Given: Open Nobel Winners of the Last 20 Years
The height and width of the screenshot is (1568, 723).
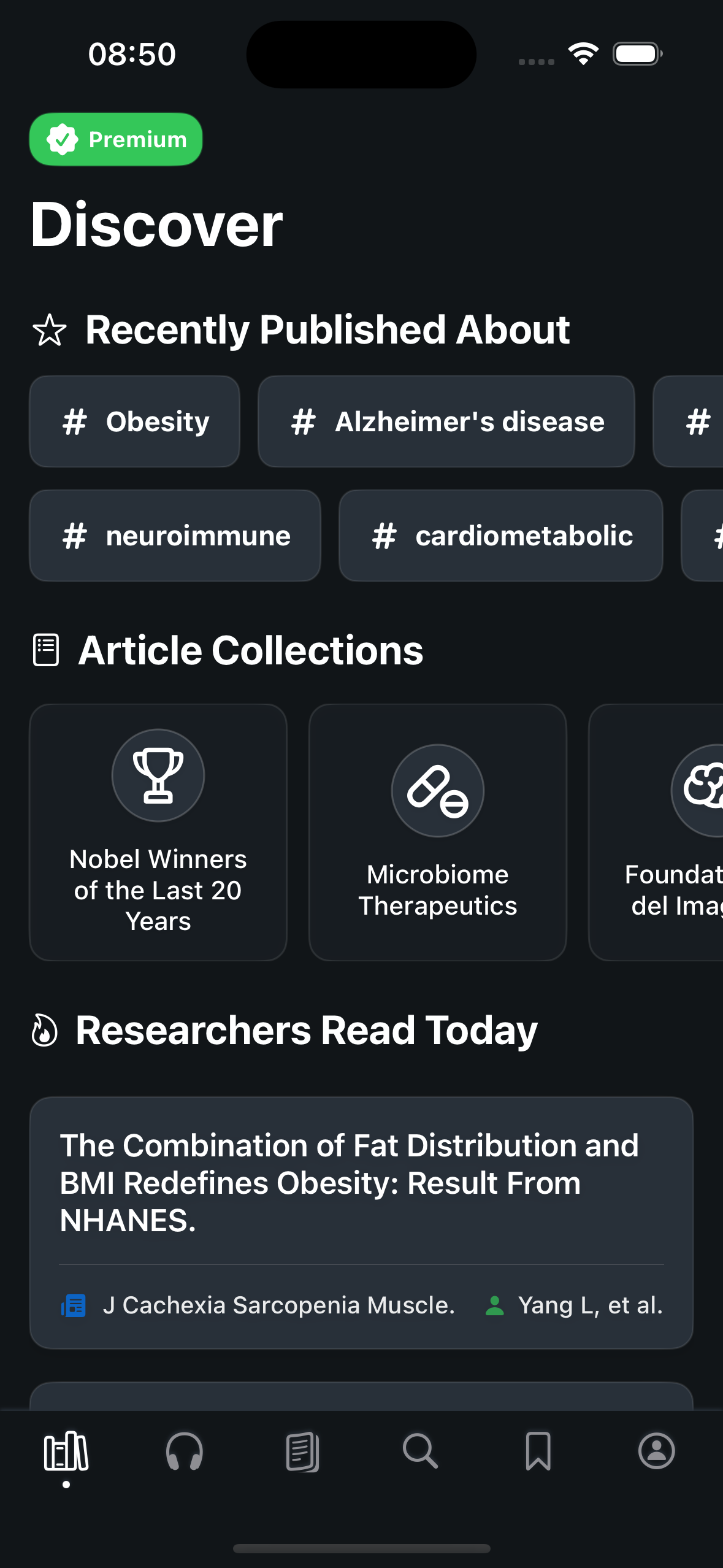Looking at the screenshot, I should (x=158, y=832).
